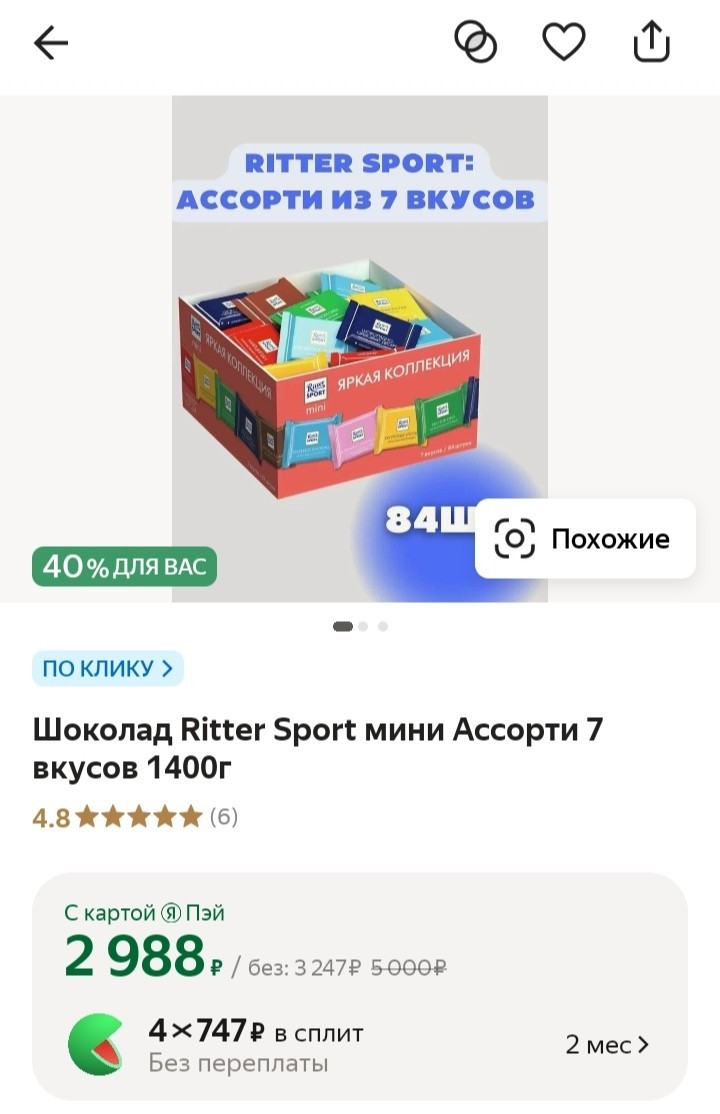Add the product to favorites
This screenshot has width=720, height=1114.
[x=563, y=42]
